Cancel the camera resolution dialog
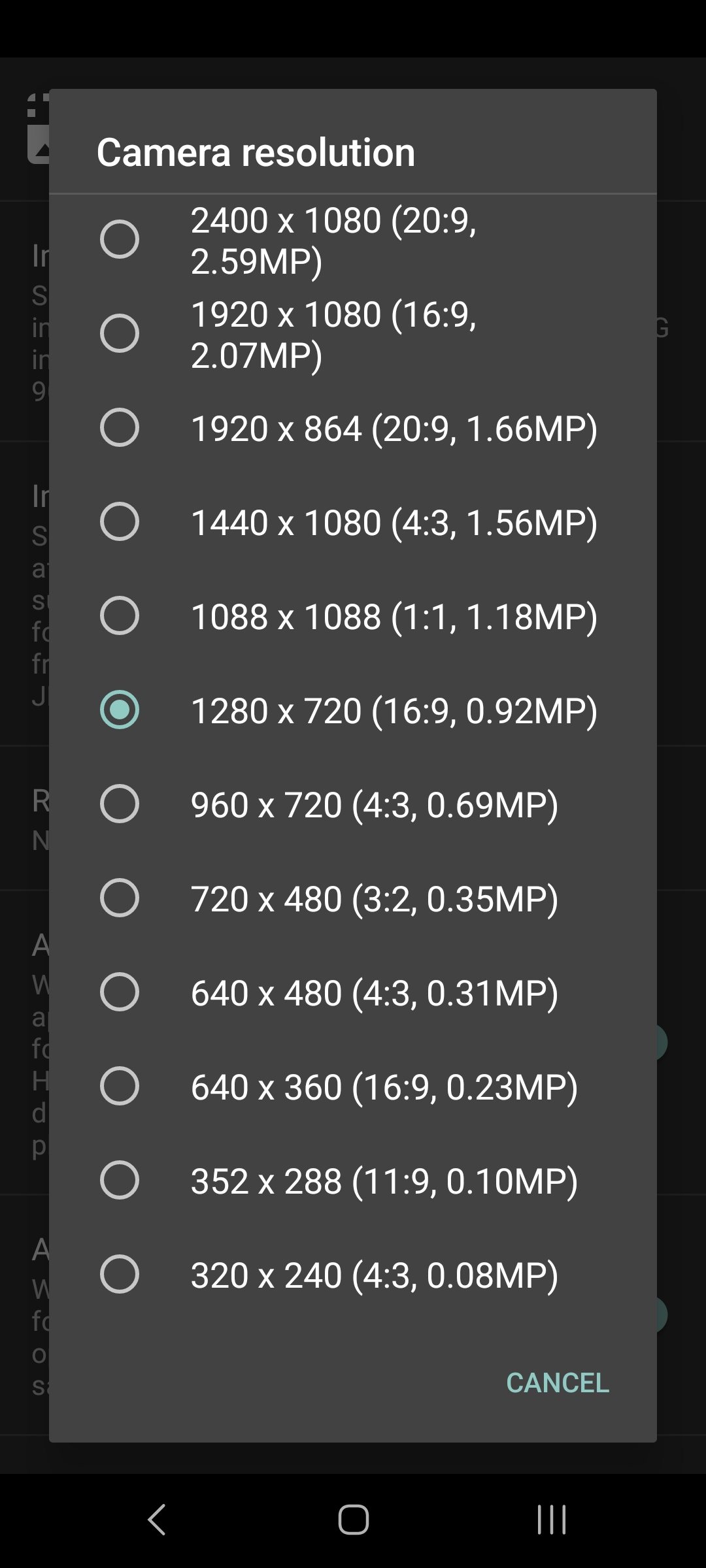 (558, 1382)
